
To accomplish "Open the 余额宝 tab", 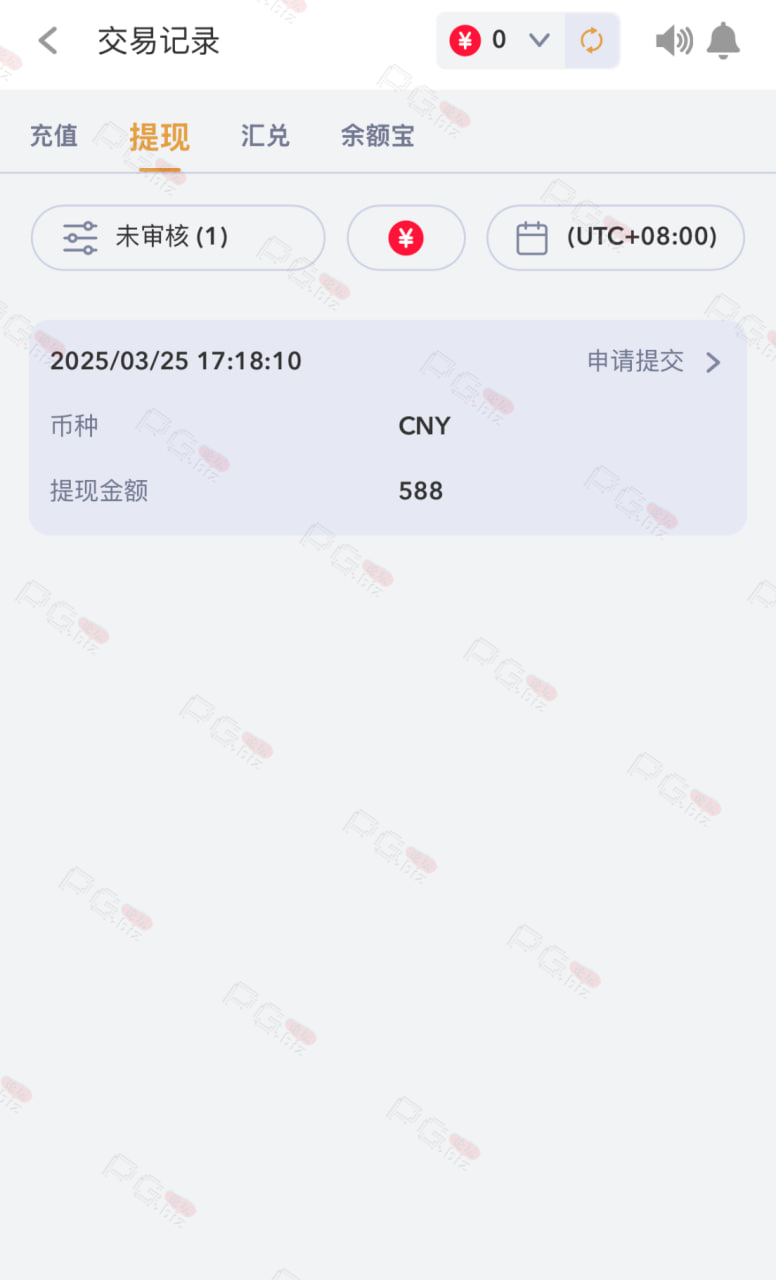I will (377, 136).
